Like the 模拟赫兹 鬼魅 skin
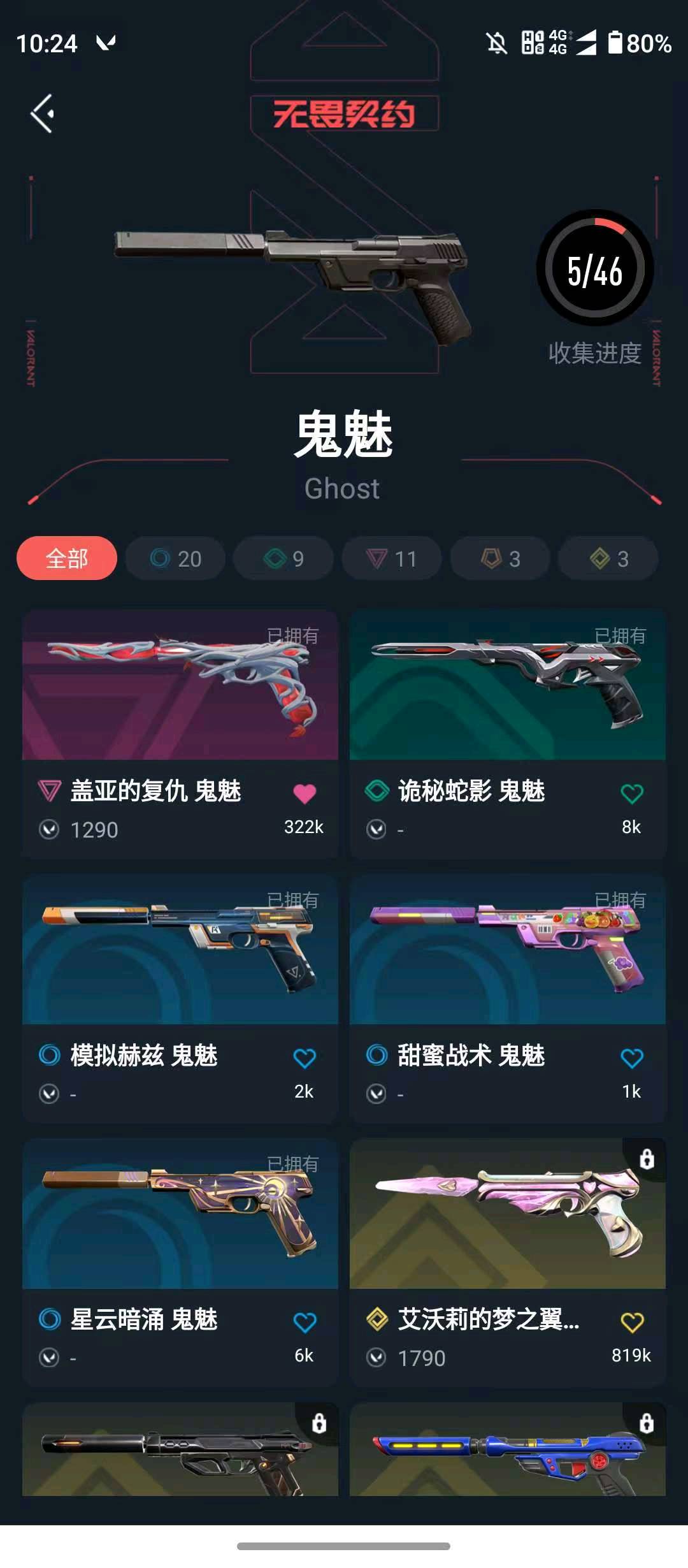This screenshot has width=688, height=1568. point(305,1058)
